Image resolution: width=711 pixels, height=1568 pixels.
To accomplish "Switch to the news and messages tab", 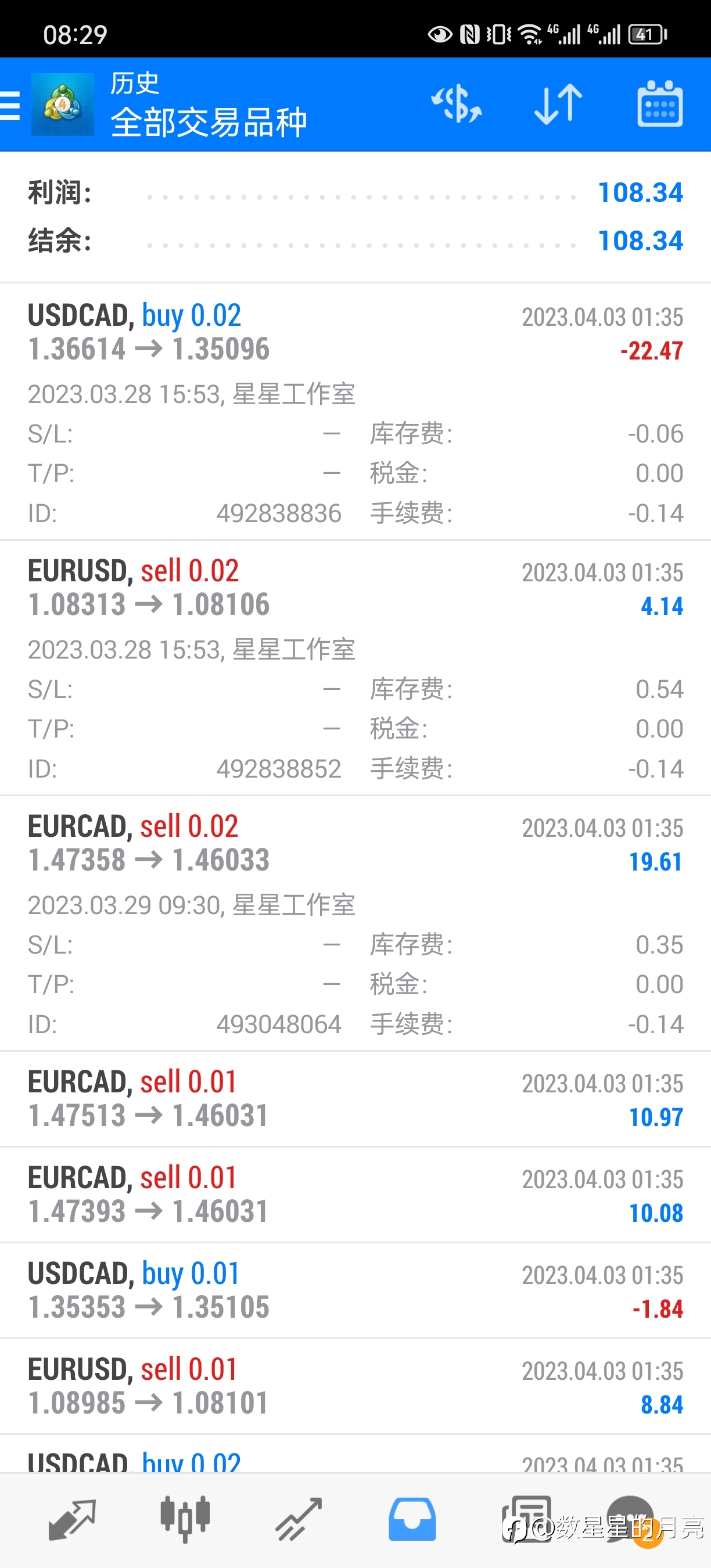I will coord(526,1519).
